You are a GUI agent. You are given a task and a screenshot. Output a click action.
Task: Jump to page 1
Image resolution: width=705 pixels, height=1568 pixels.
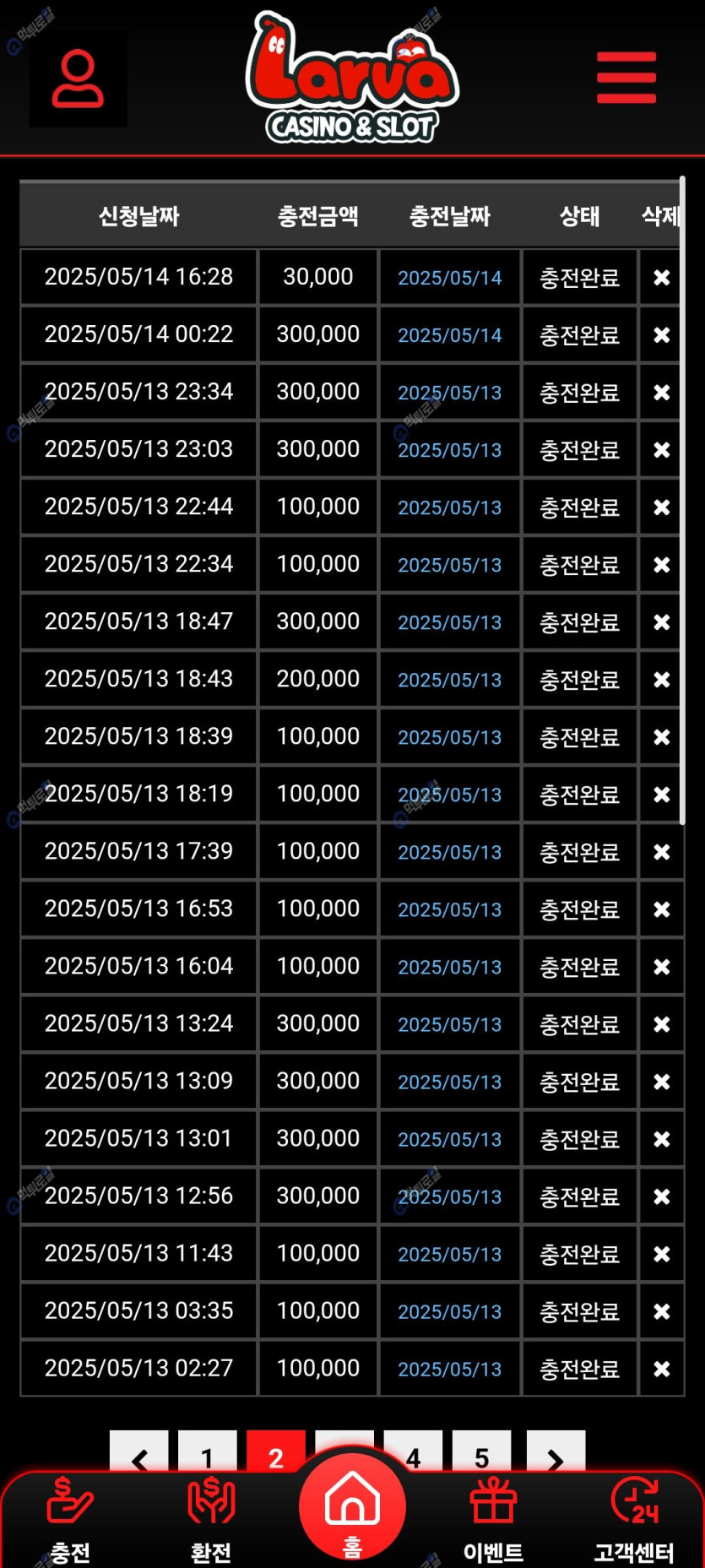click(208, 1454)
